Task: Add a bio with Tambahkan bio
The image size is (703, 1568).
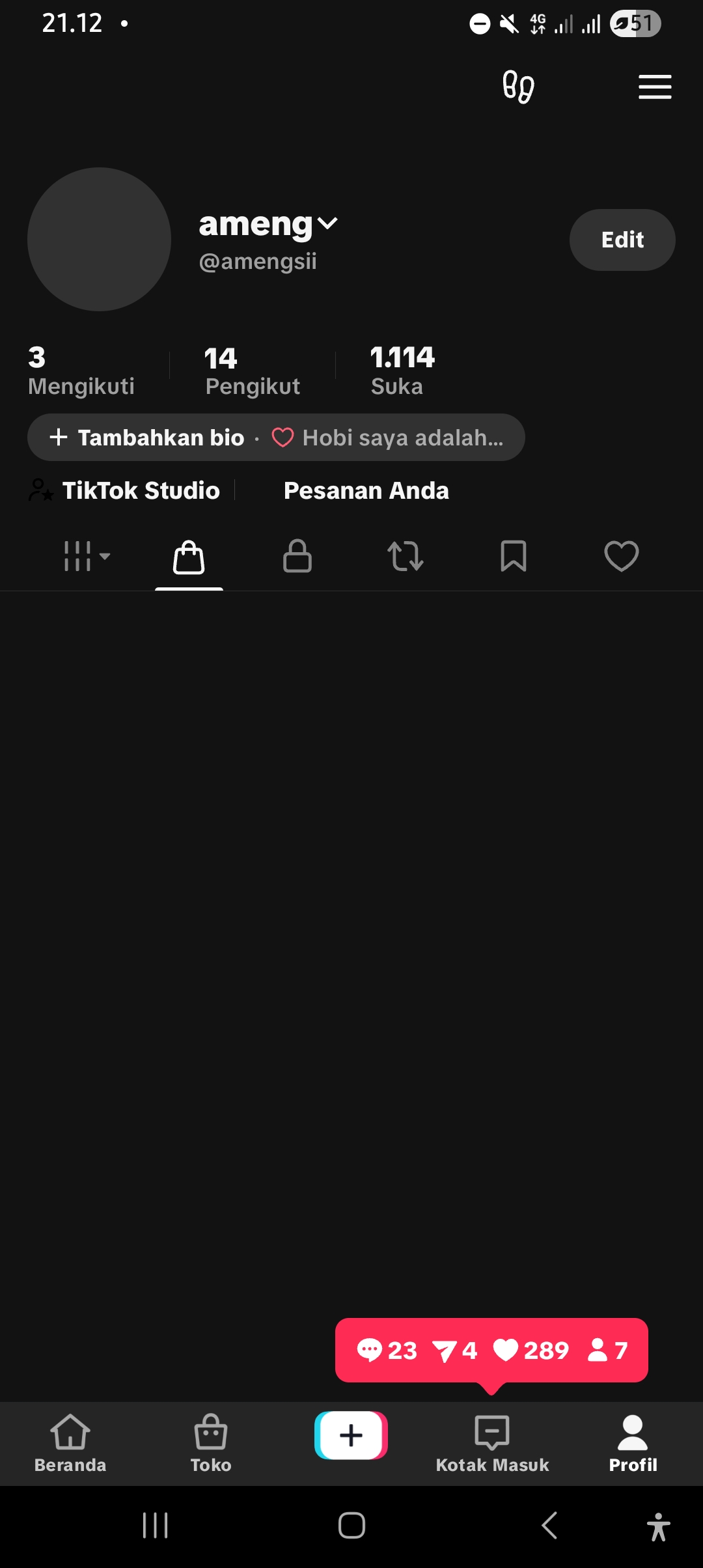Action: point(148,438)
